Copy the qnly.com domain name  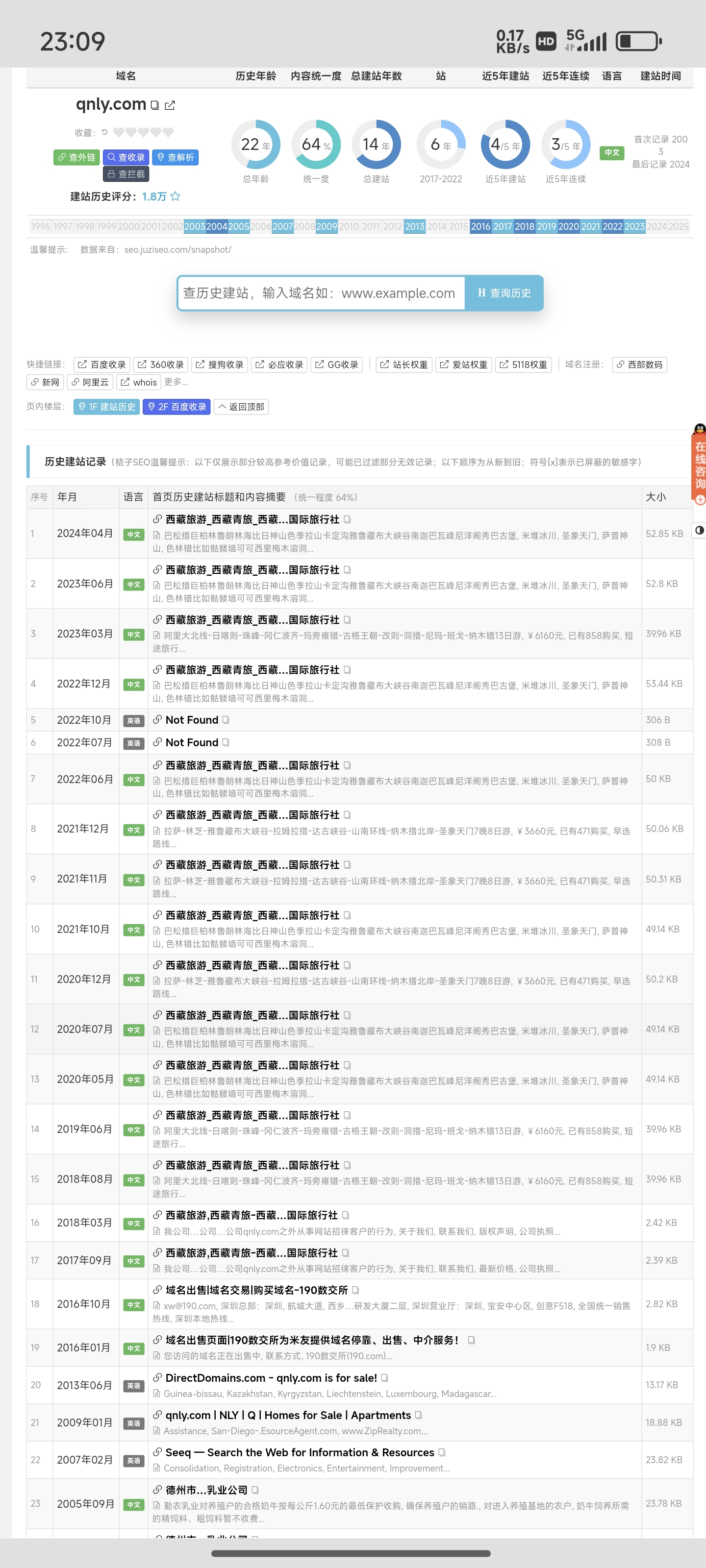[x=155, y=105]
